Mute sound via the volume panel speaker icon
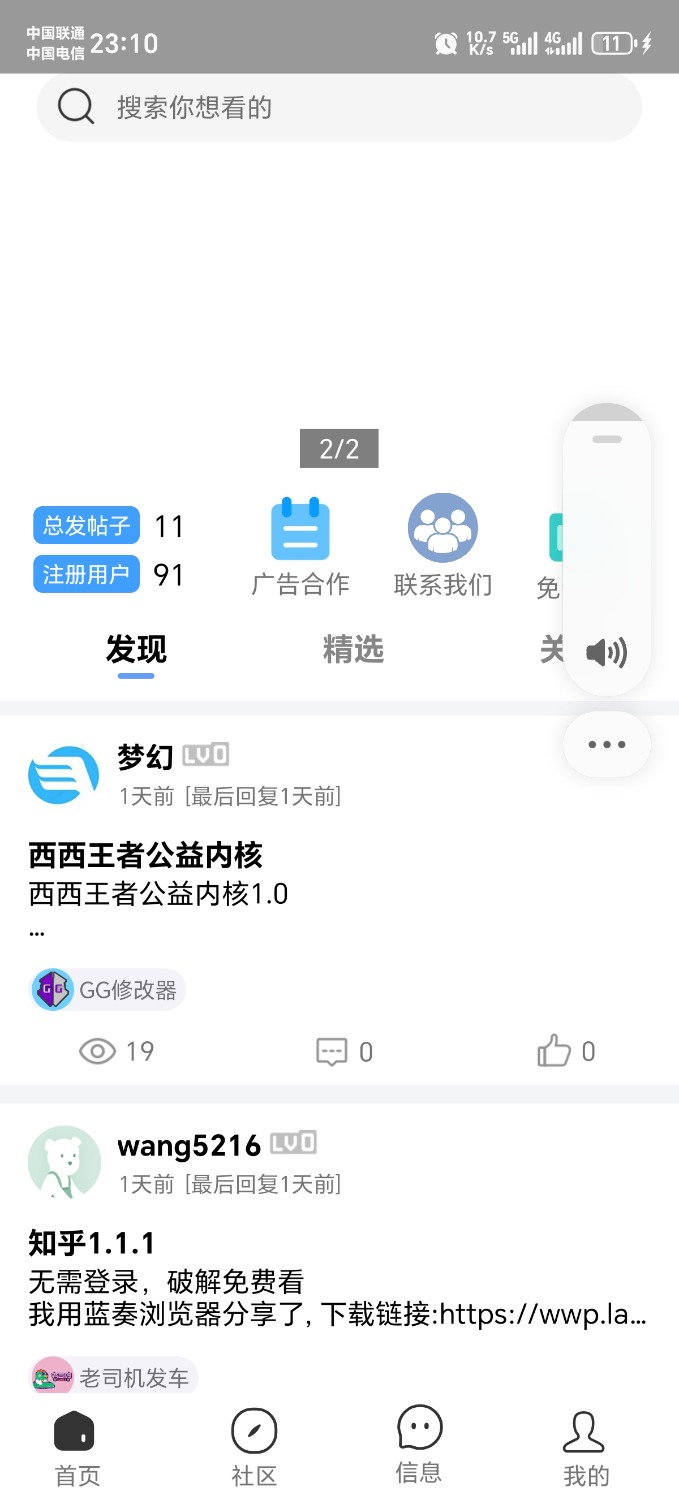Viewport: 679px width, 1500px height. pos(606,653)
